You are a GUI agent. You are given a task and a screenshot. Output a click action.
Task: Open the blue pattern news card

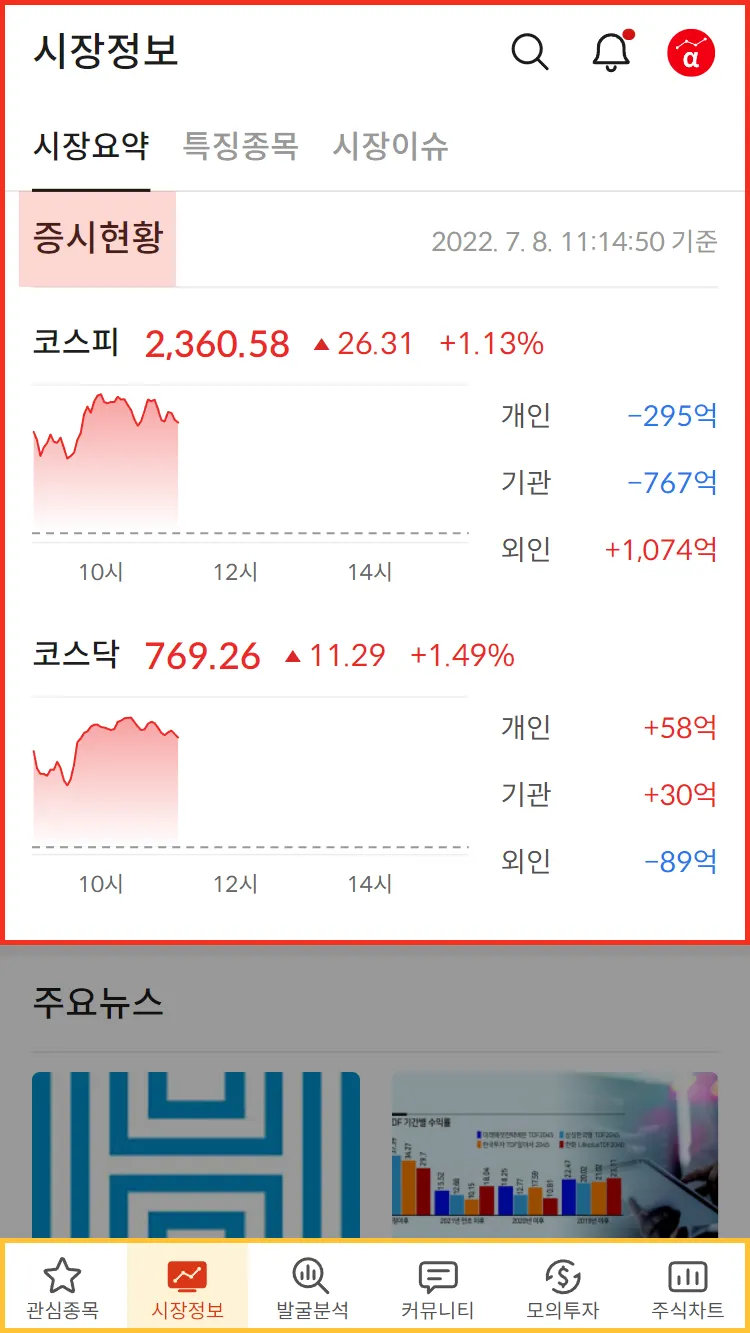[195, 1155]
